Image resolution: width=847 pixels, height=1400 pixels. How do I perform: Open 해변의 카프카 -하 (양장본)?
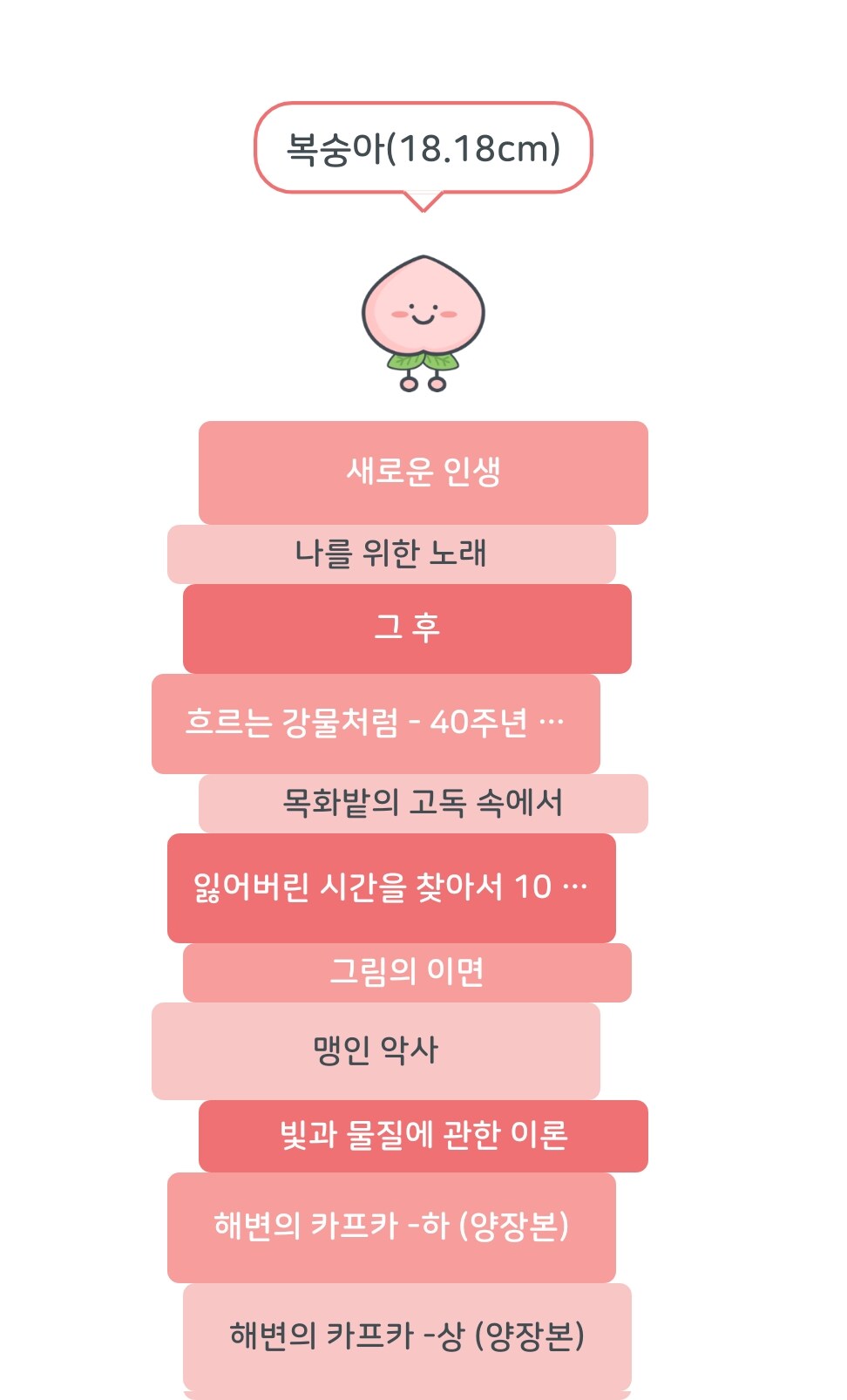391,1227
